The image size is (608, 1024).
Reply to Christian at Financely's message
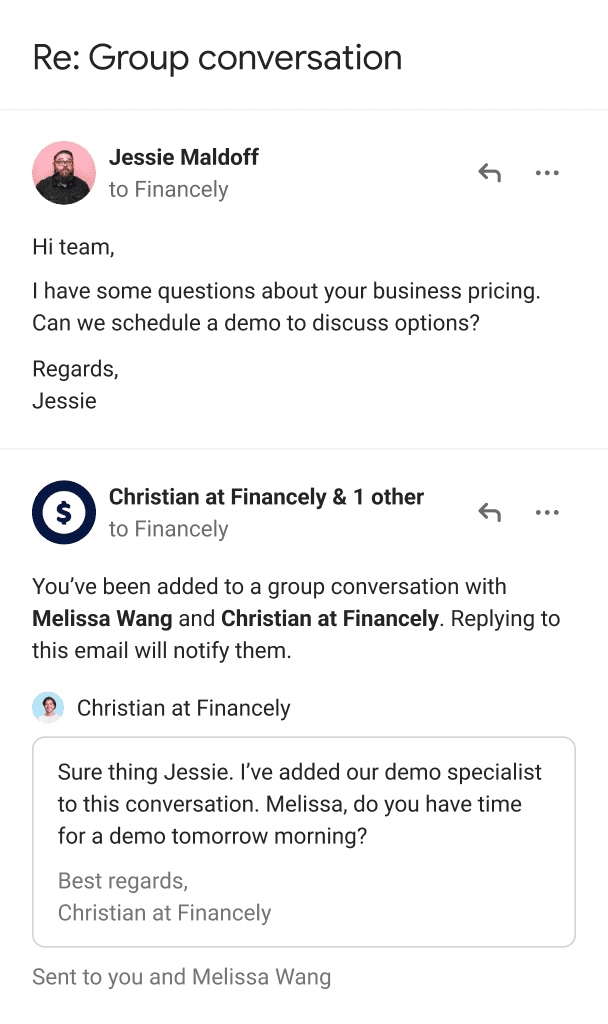[x=489, y=513]
